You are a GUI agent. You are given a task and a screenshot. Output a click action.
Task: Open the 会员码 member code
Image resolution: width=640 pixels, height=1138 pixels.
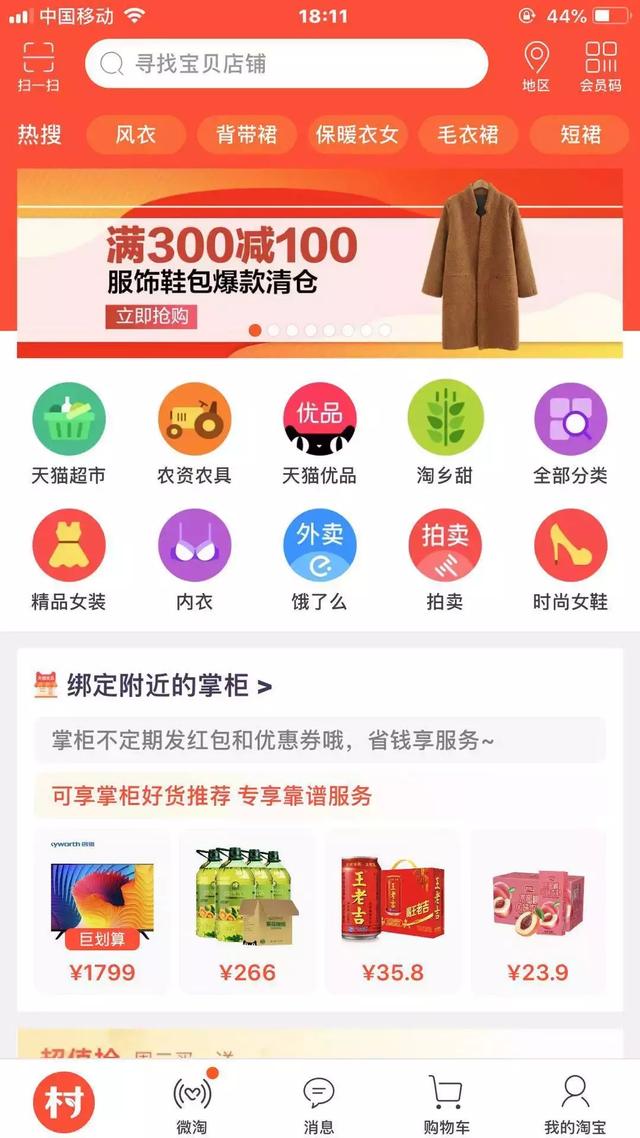click(600, 66)
